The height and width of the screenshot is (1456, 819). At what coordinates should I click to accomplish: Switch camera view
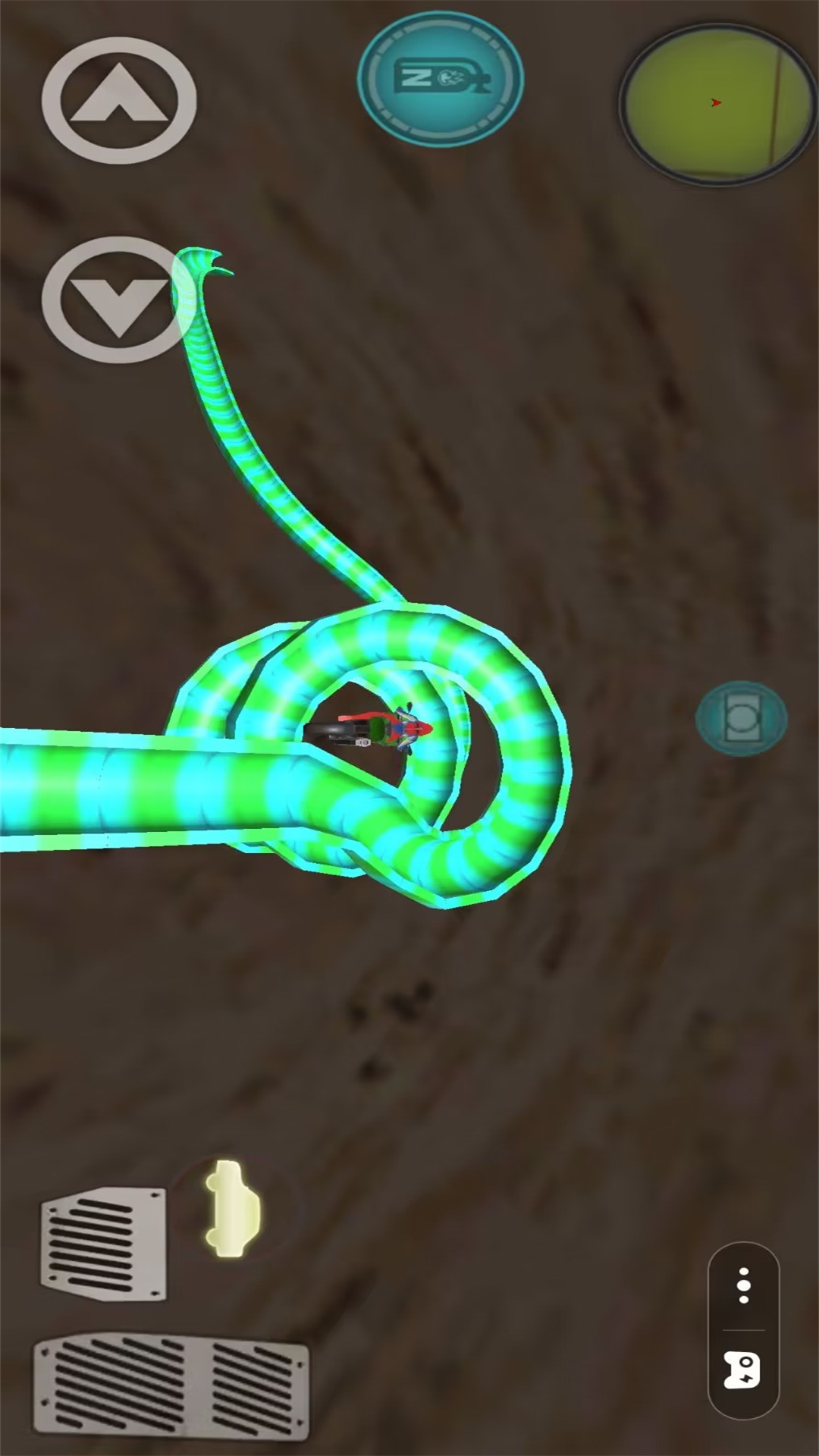pyautogui.click(x=741, y=719)
